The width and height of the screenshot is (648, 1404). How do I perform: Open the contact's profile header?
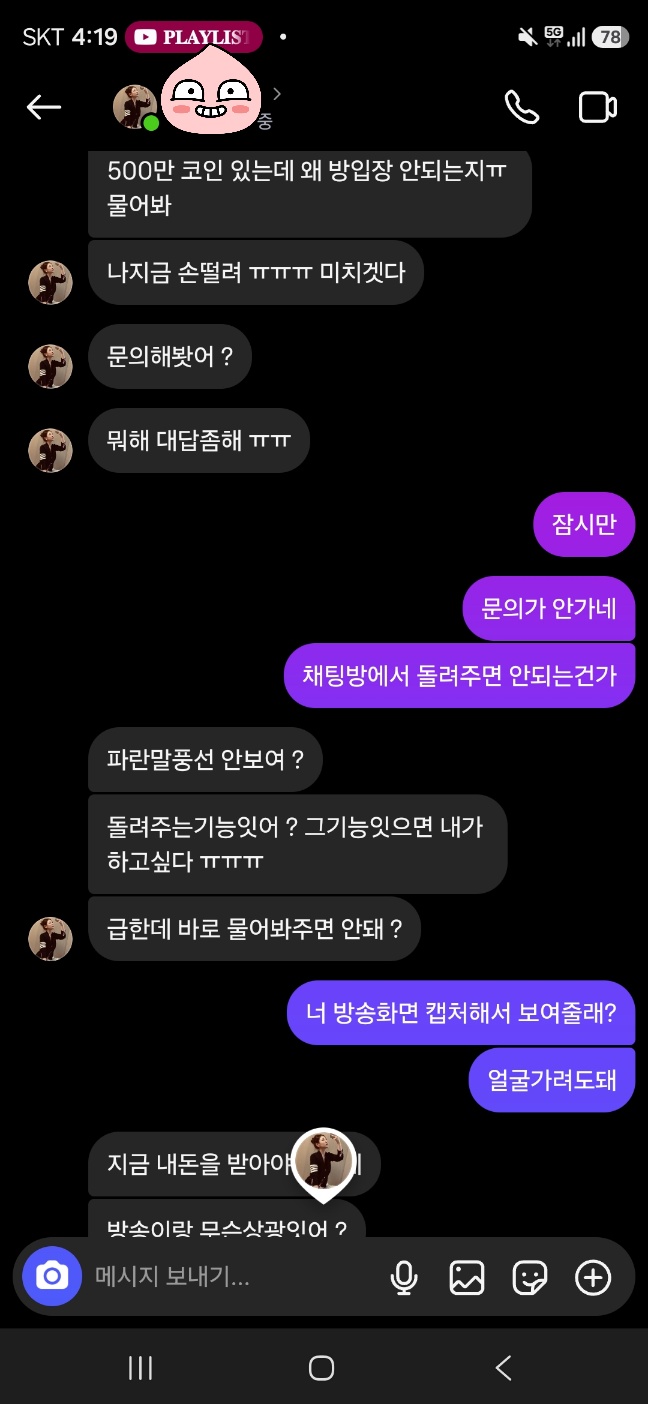197,107
